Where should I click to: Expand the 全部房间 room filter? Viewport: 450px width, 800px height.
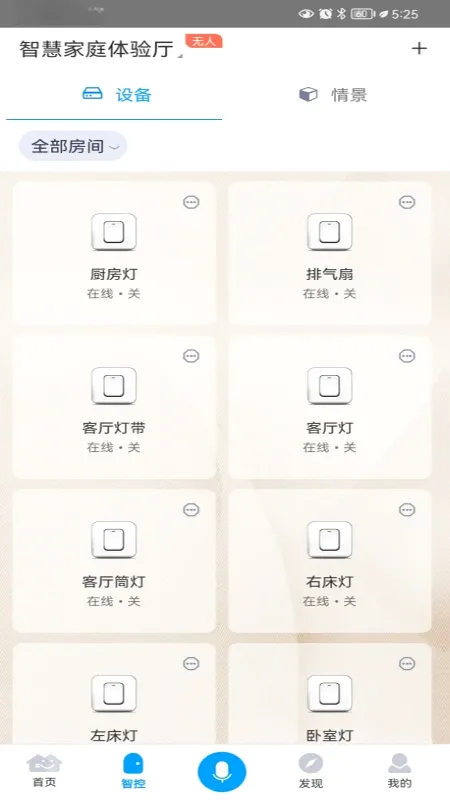point(73,146)
